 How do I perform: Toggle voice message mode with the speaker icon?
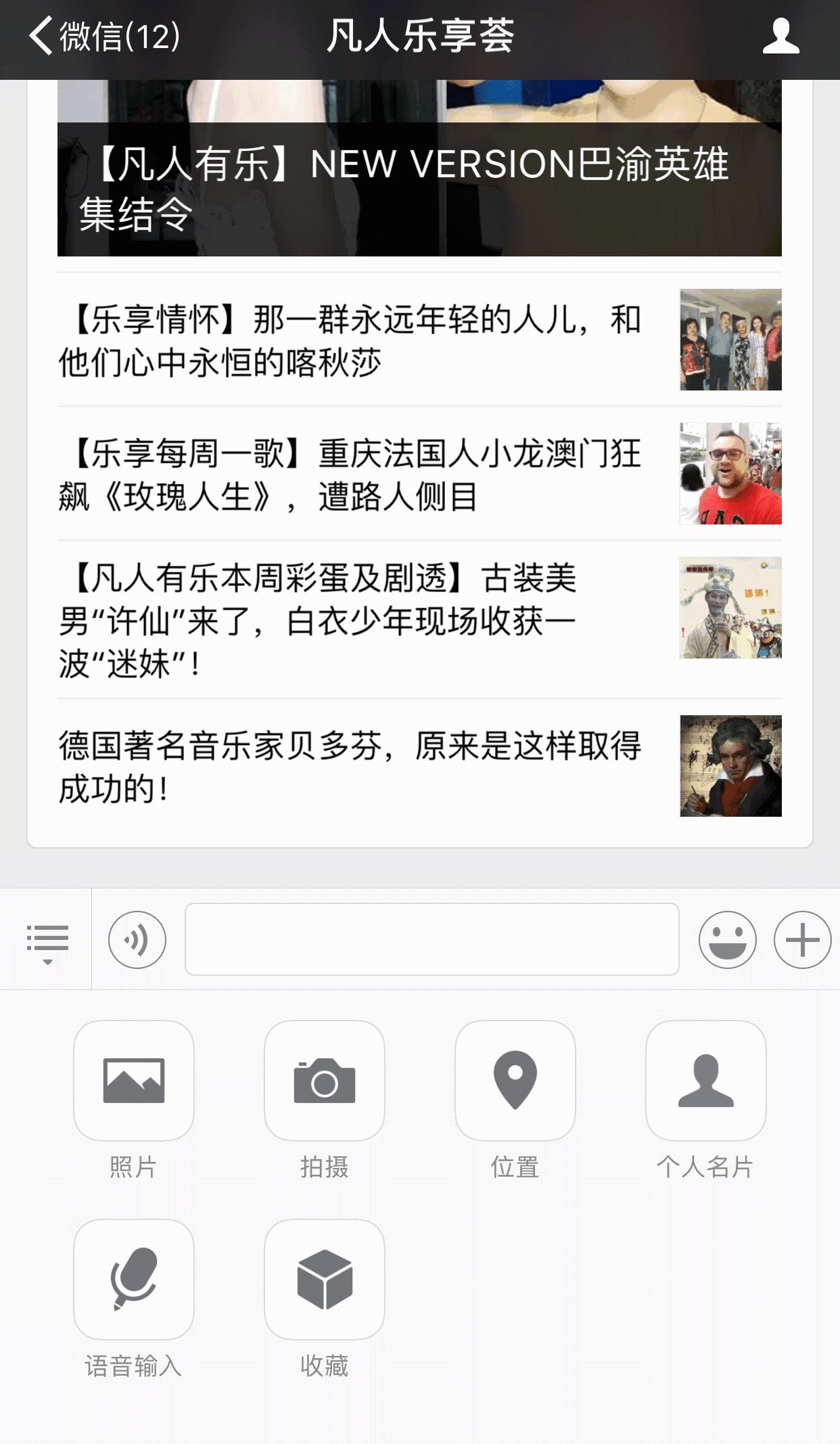[135, 939]
